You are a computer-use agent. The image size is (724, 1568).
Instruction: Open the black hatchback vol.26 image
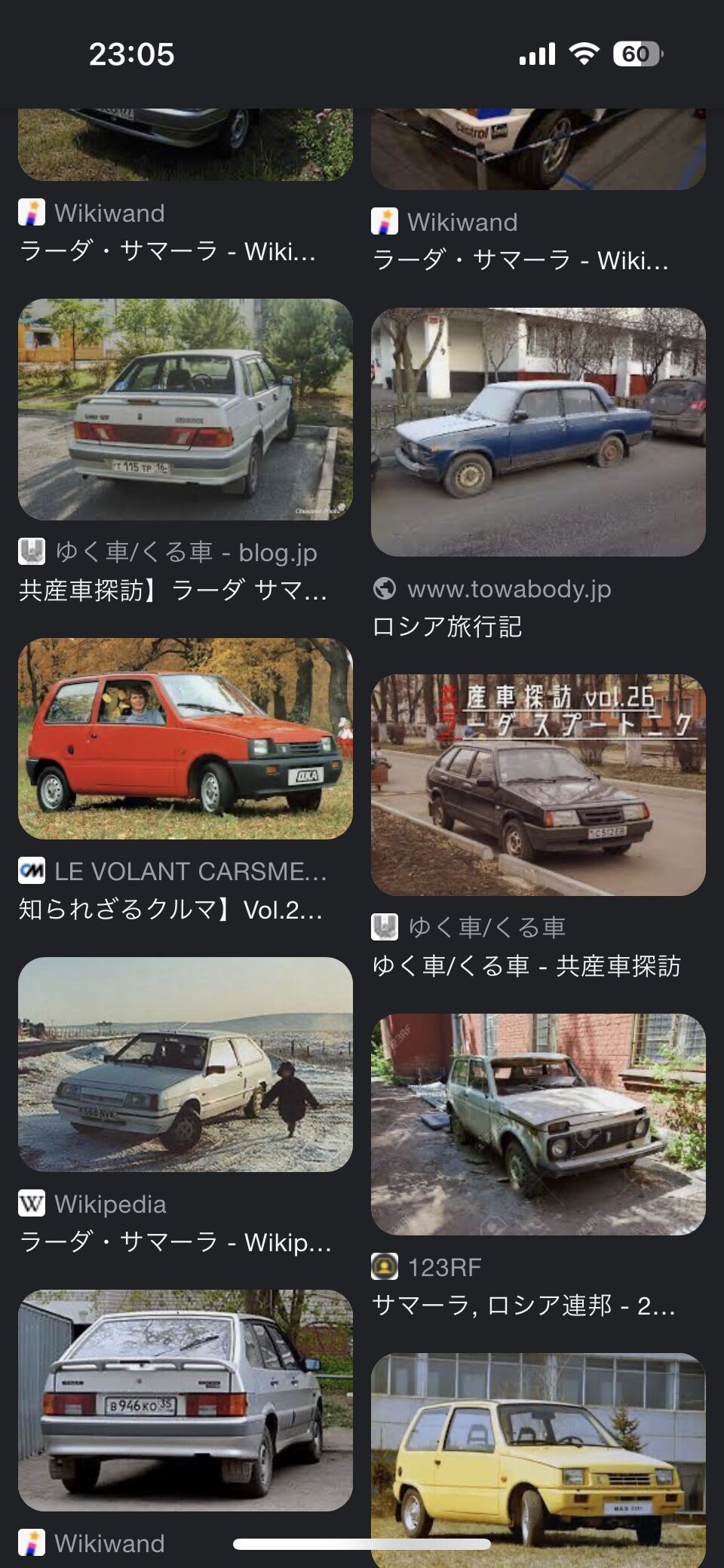pyautogui.click(x=538, y=785)
